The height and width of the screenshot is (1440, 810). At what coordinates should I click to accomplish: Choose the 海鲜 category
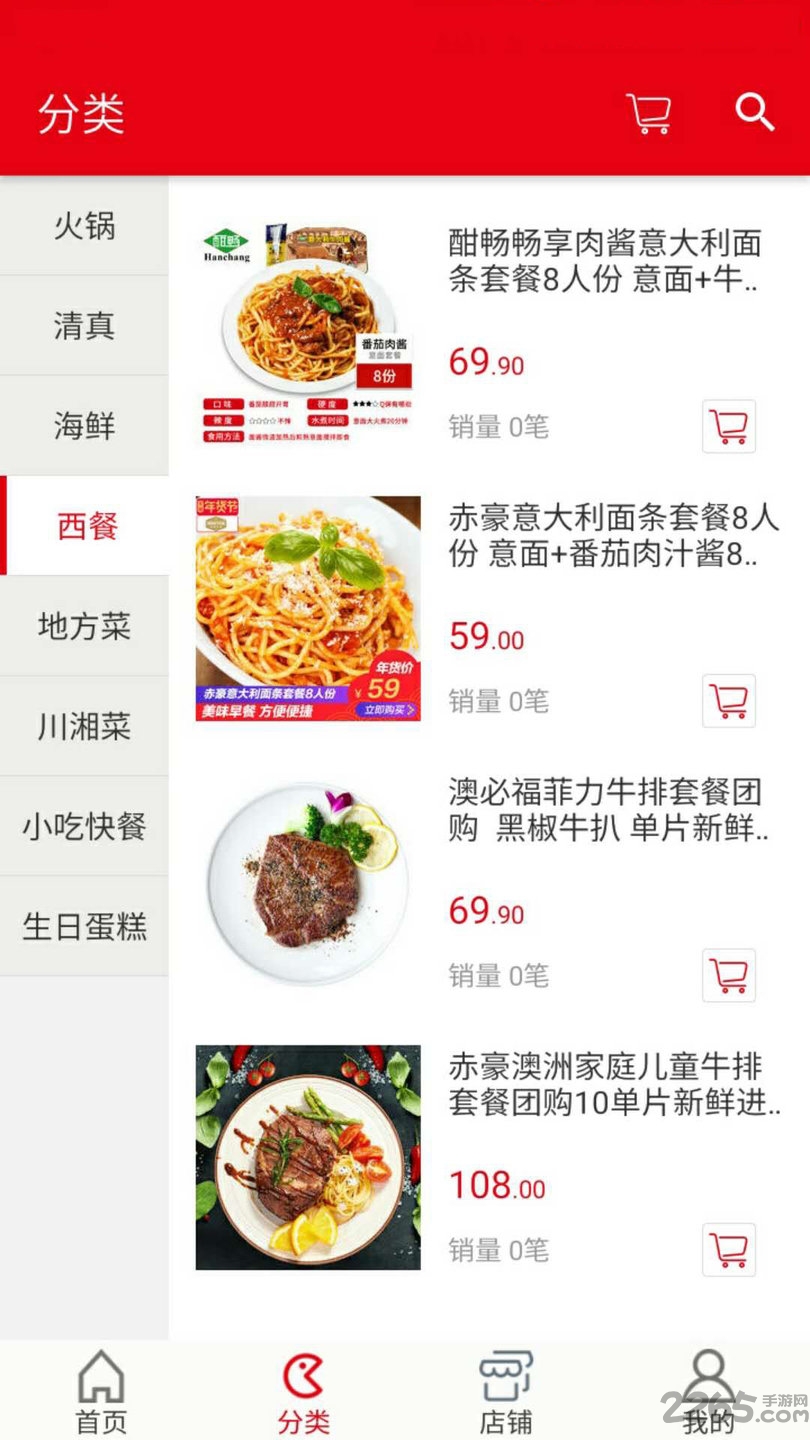click(84, 426)
